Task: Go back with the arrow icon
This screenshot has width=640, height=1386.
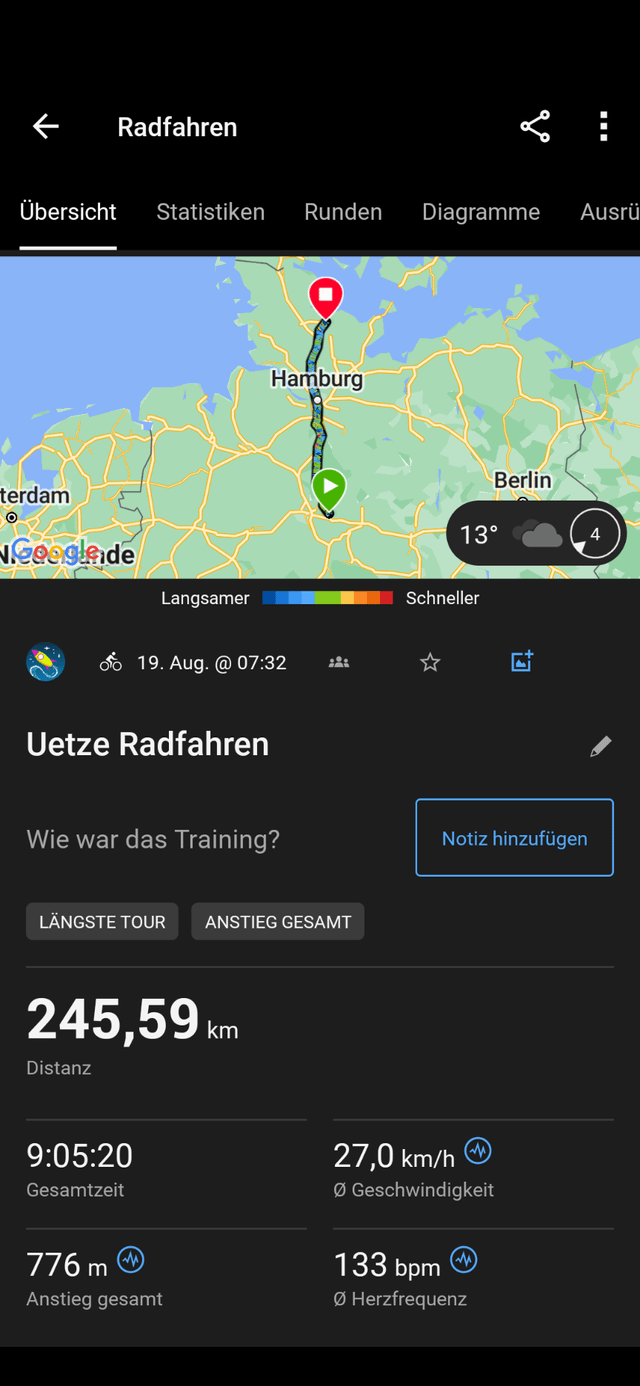Action: click(46, 127)
